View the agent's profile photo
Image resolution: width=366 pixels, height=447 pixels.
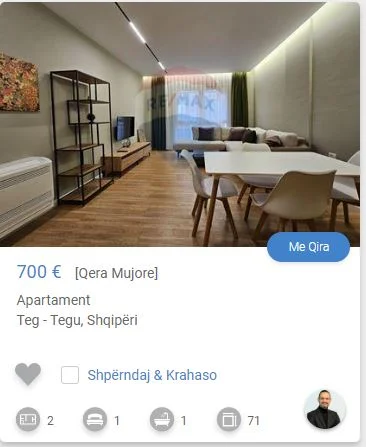(x=325, y=409)
